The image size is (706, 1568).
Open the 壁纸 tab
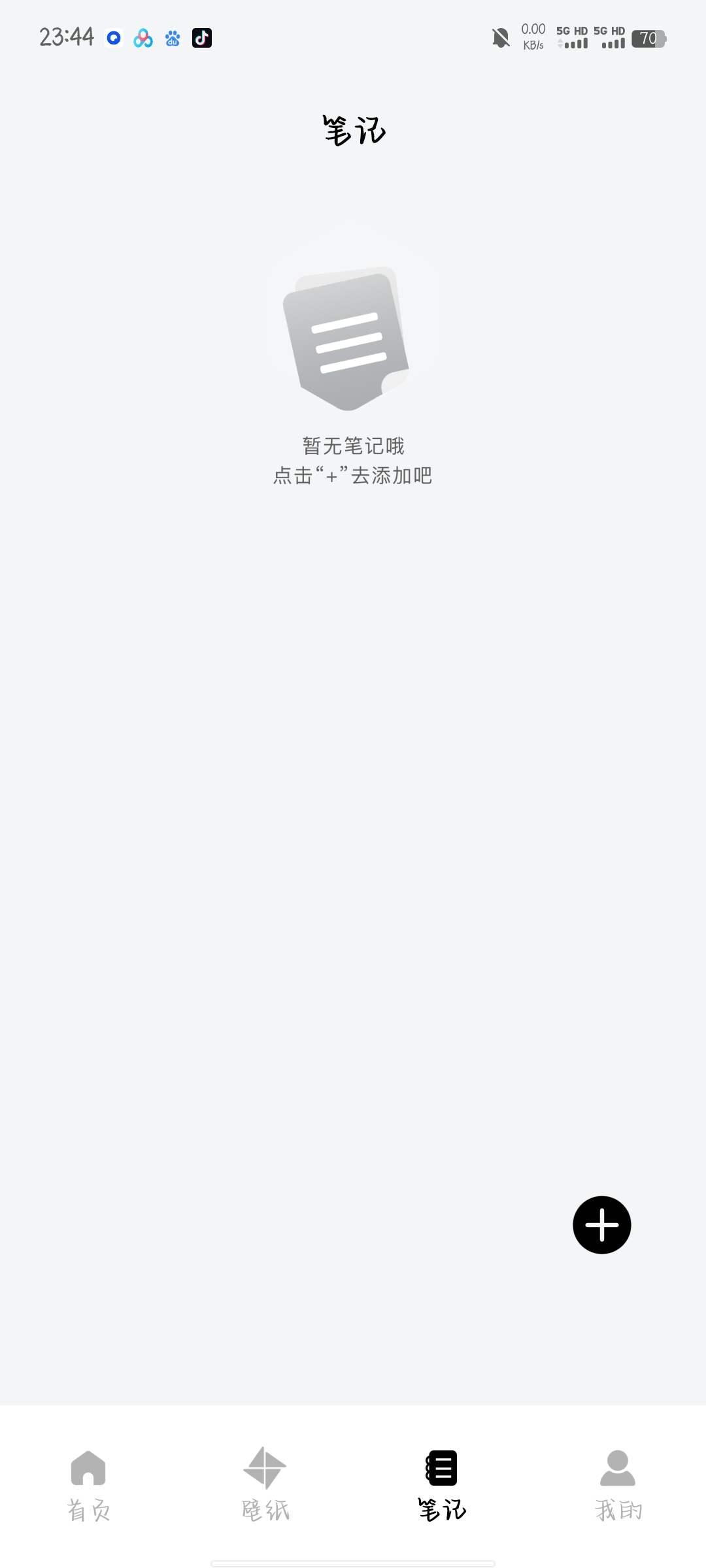coord(265,1484)
